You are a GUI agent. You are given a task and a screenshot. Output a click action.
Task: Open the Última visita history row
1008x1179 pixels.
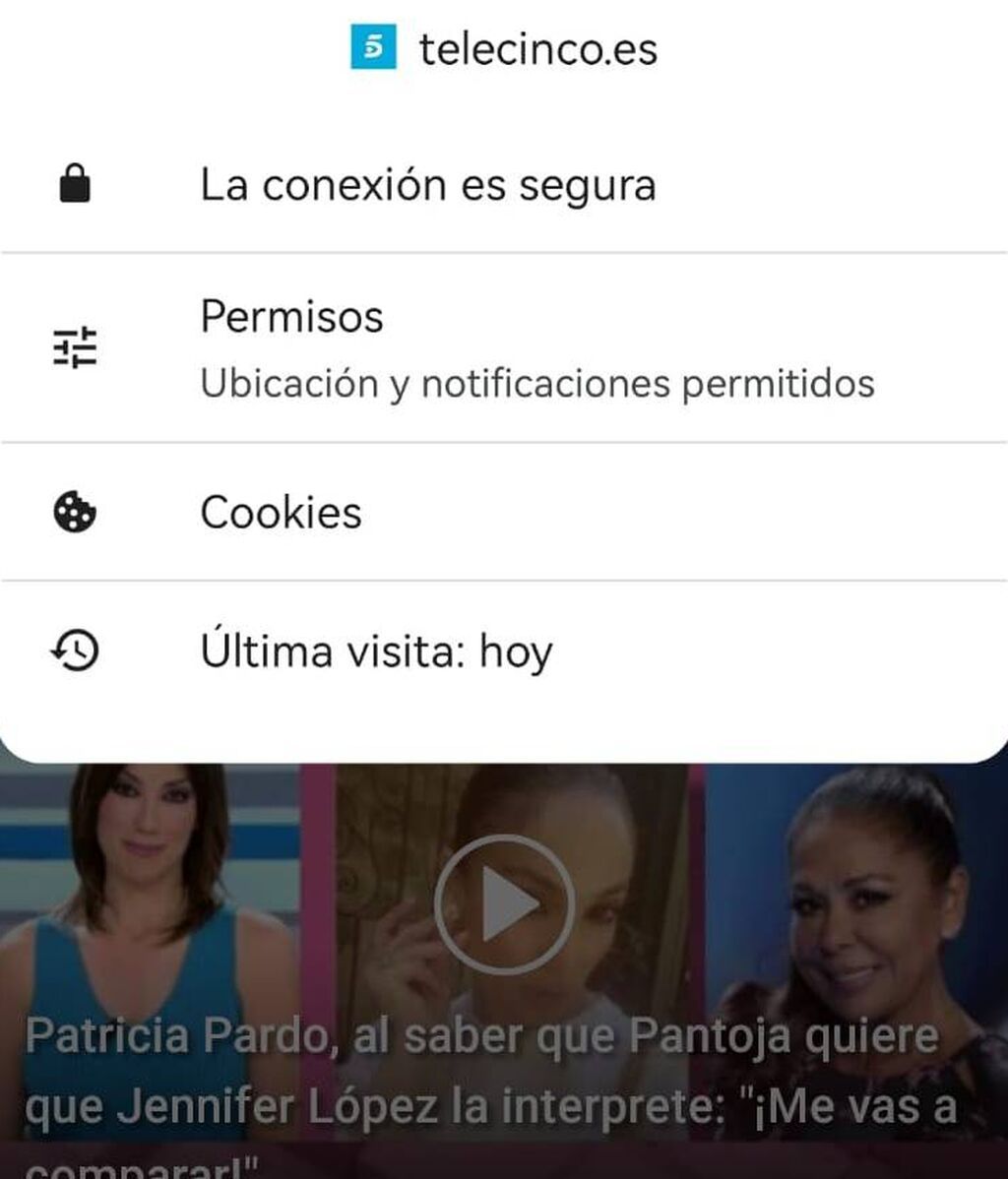pyautogui.click(x=376, y=652)
